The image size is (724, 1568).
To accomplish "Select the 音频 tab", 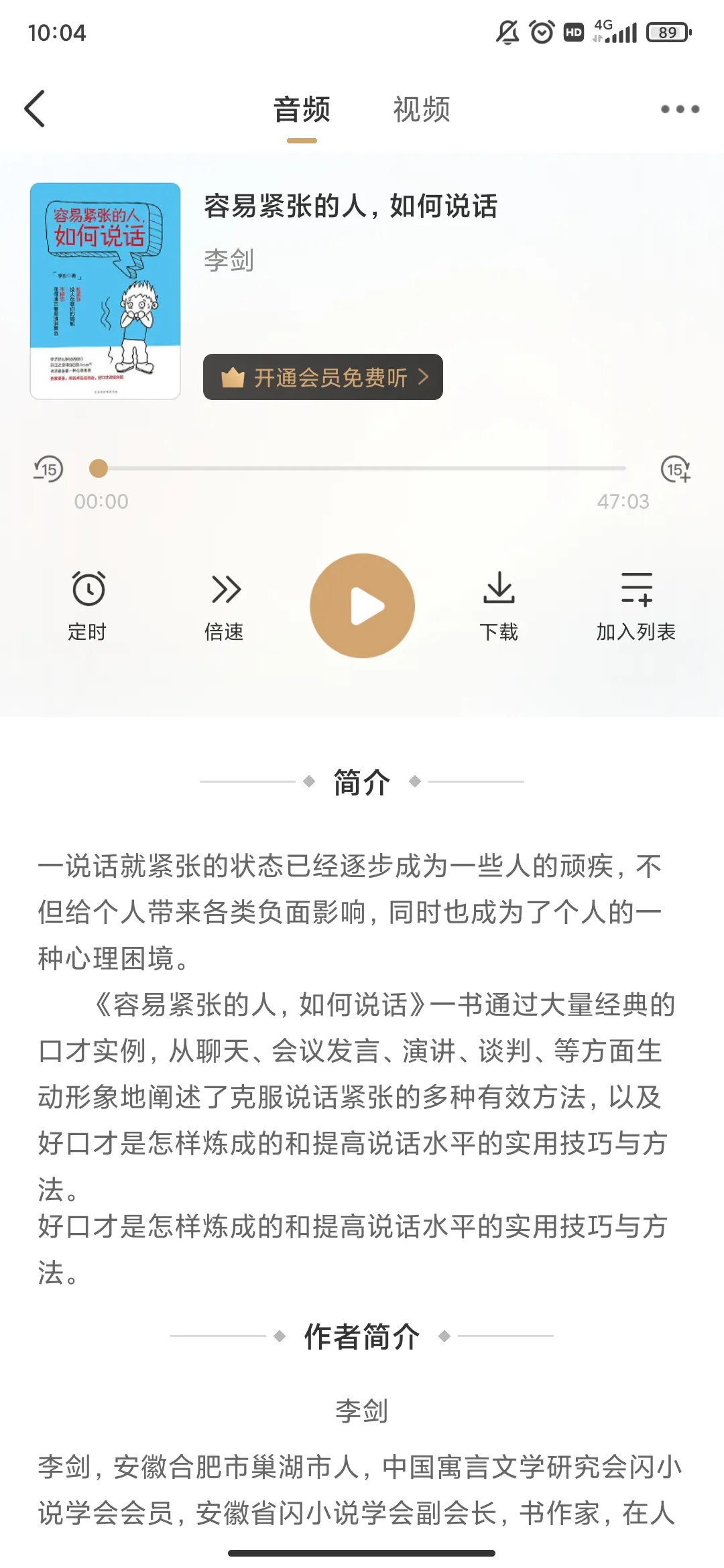I will point(302,110).
